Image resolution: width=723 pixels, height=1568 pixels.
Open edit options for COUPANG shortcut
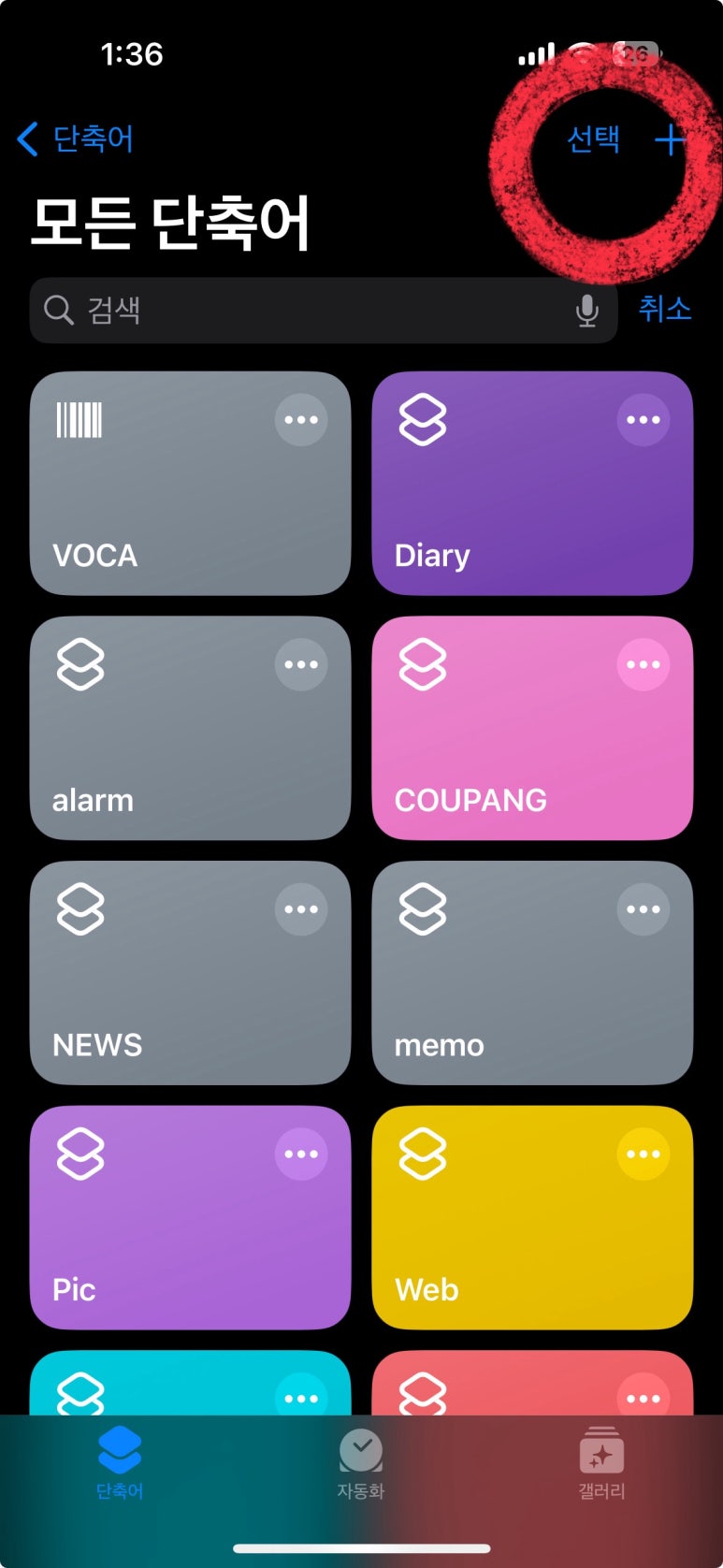643,665
